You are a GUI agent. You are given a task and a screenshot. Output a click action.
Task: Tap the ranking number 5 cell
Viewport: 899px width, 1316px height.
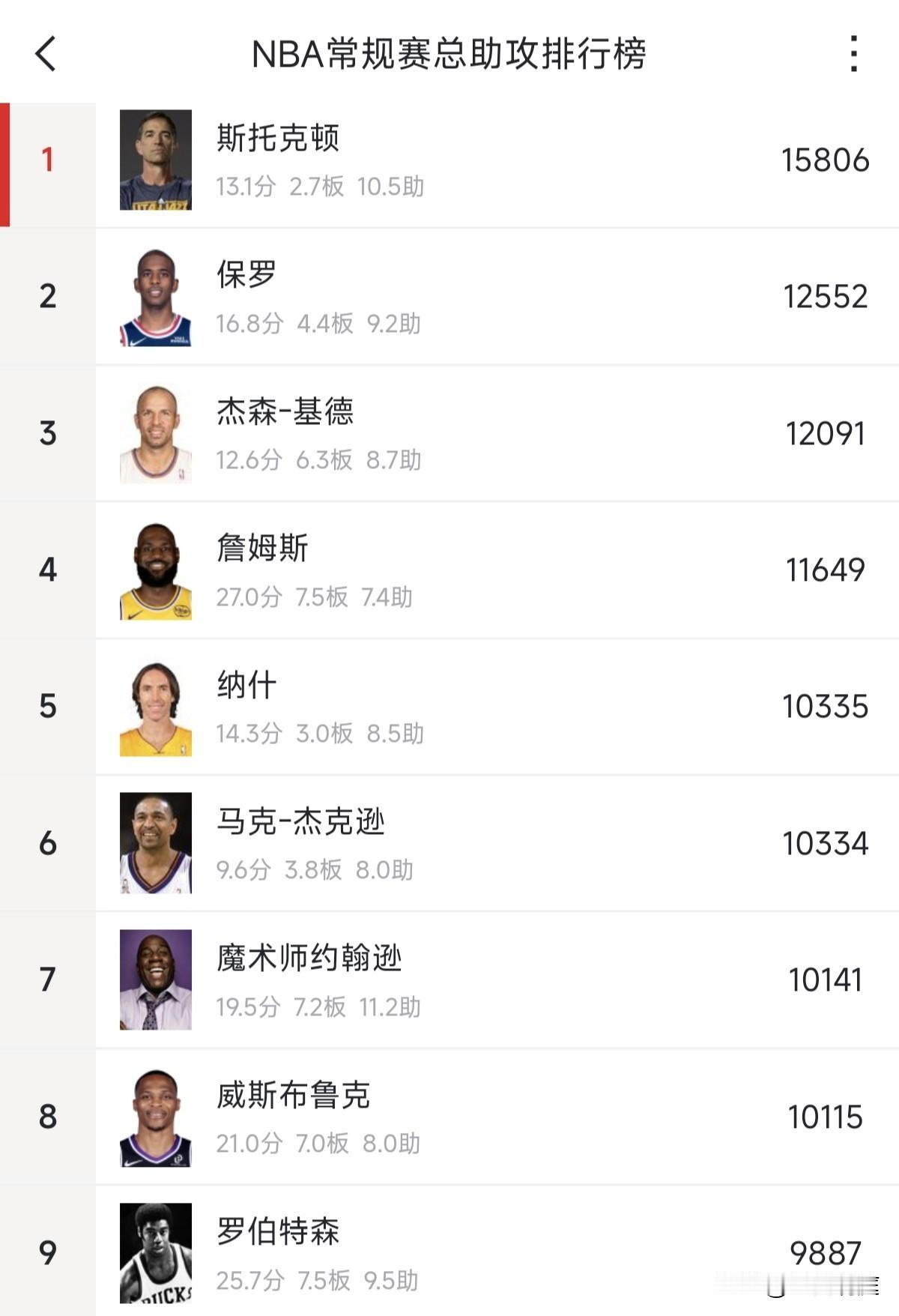pos(47,704)
